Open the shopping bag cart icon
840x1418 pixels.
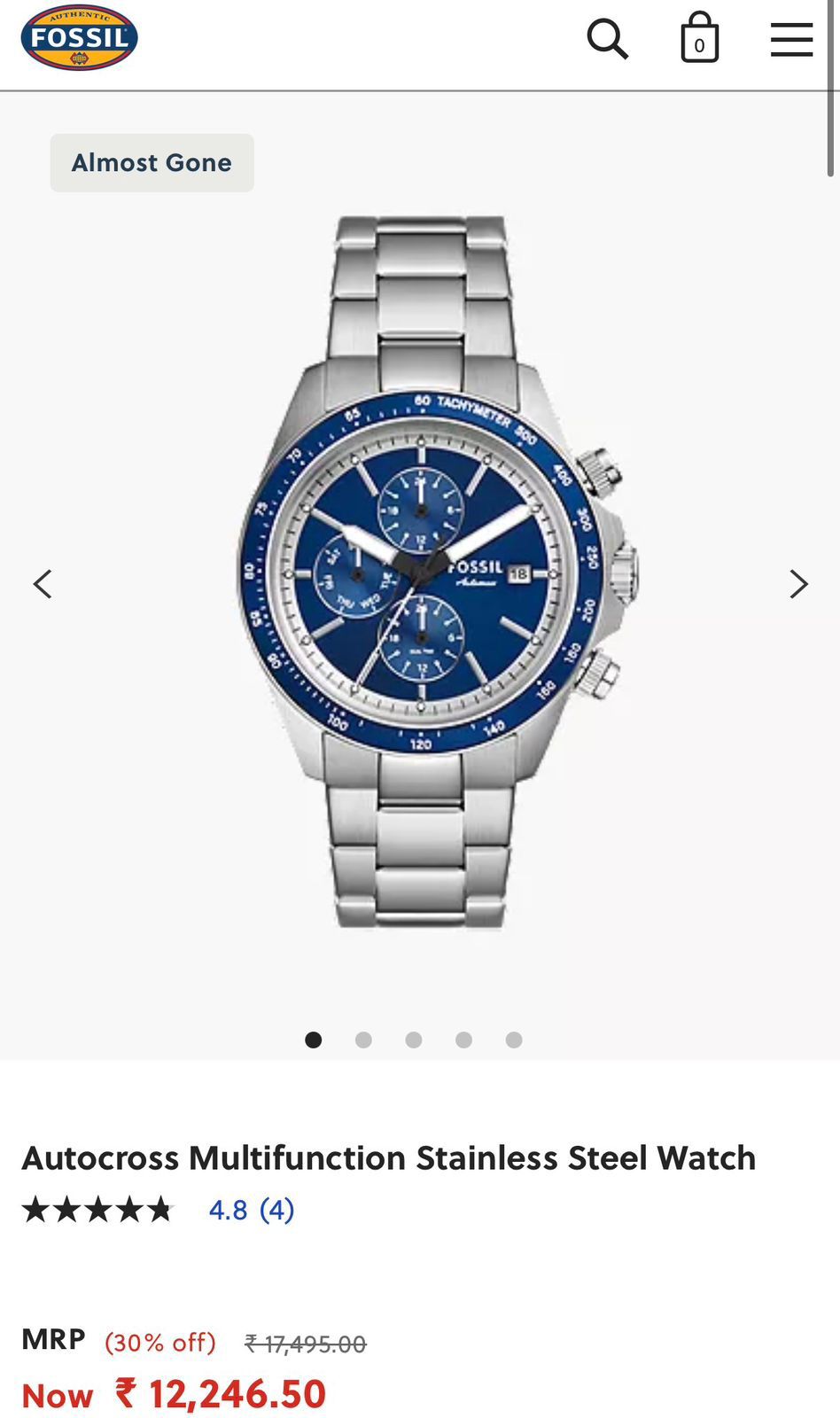[x=699, y=37]
